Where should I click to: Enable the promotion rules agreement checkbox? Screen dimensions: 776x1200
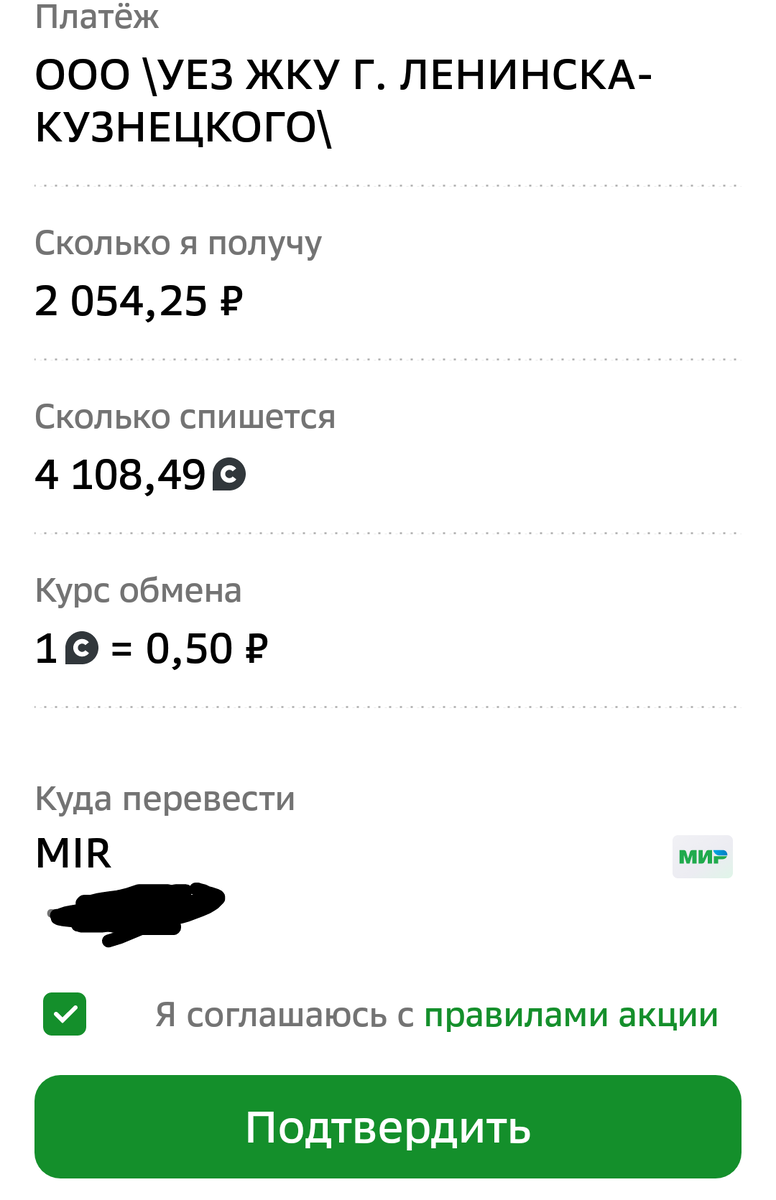click(x=64, y=1014)
